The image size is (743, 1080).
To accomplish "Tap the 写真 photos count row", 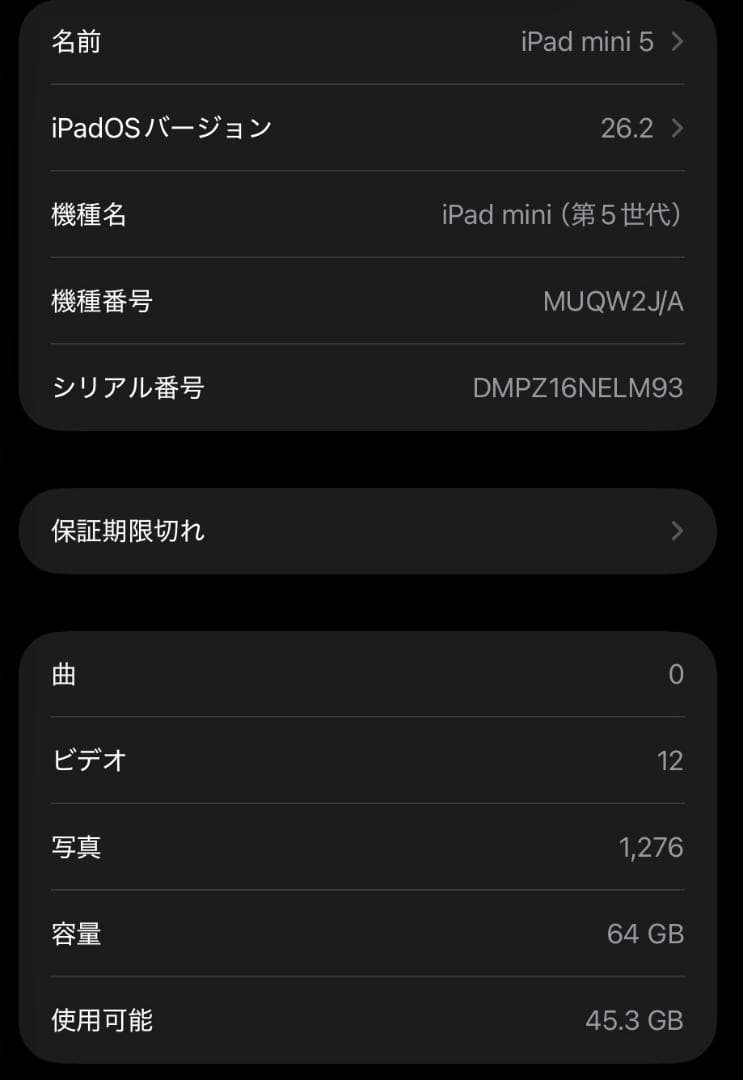I will tap(370, 847).
